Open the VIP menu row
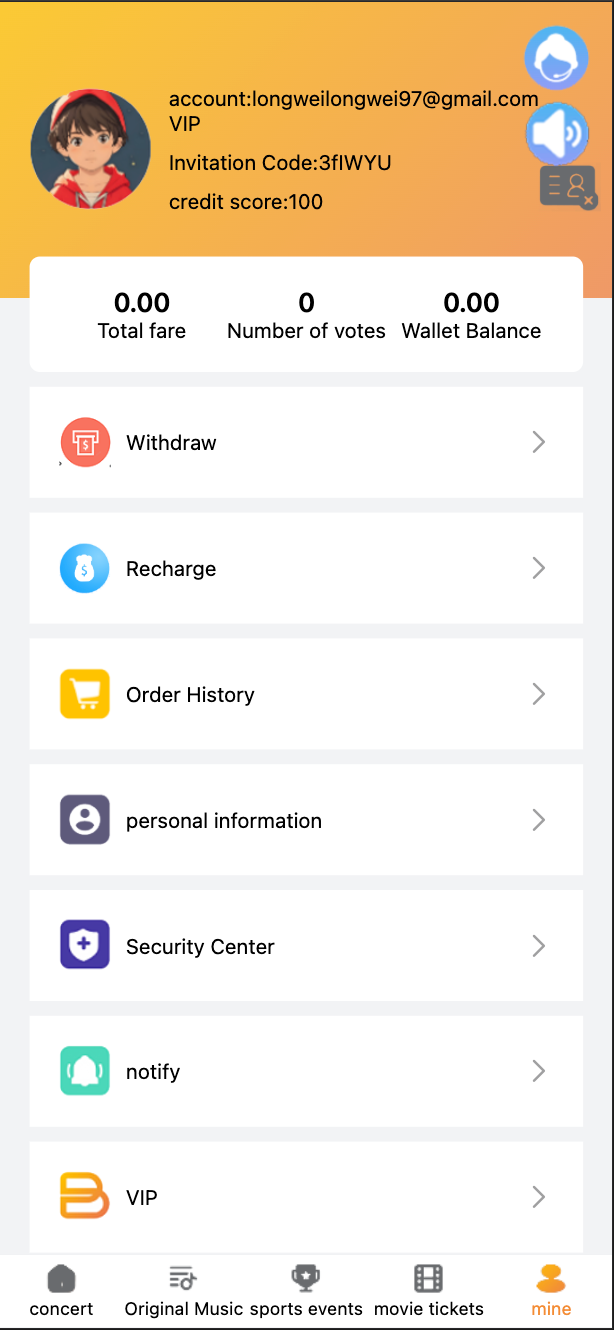The width and height of the screenshot is (614, 1330). pyautogui.click(x=306, y=1197)
